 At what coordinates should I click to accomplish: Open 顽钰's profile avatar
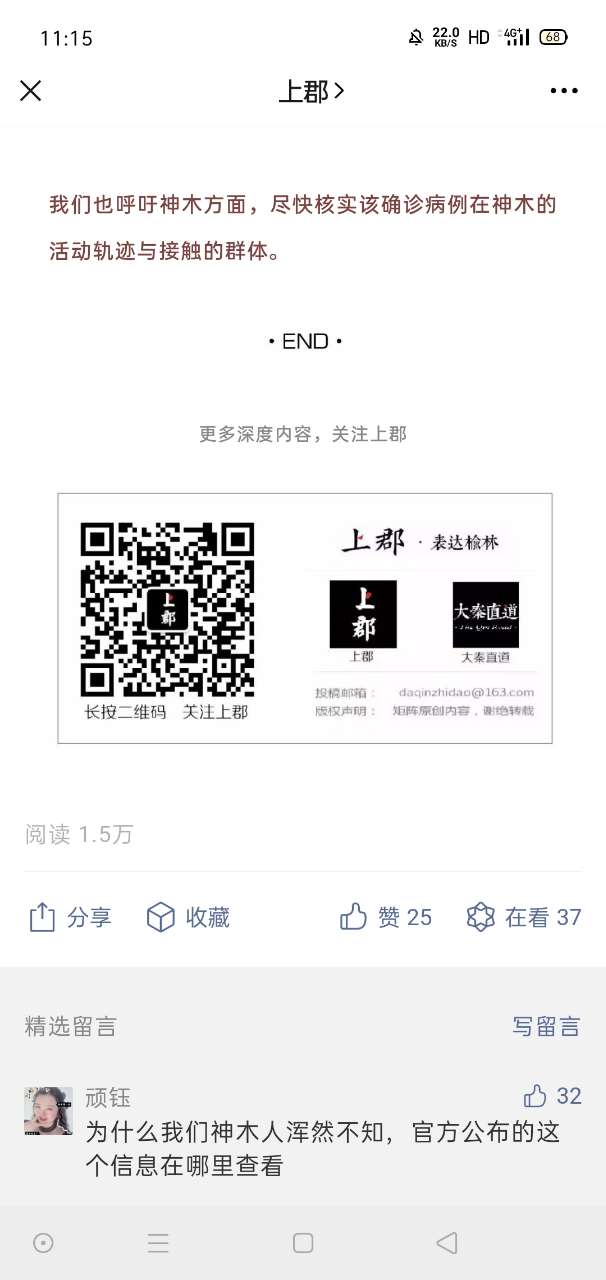coord(48,1111)
